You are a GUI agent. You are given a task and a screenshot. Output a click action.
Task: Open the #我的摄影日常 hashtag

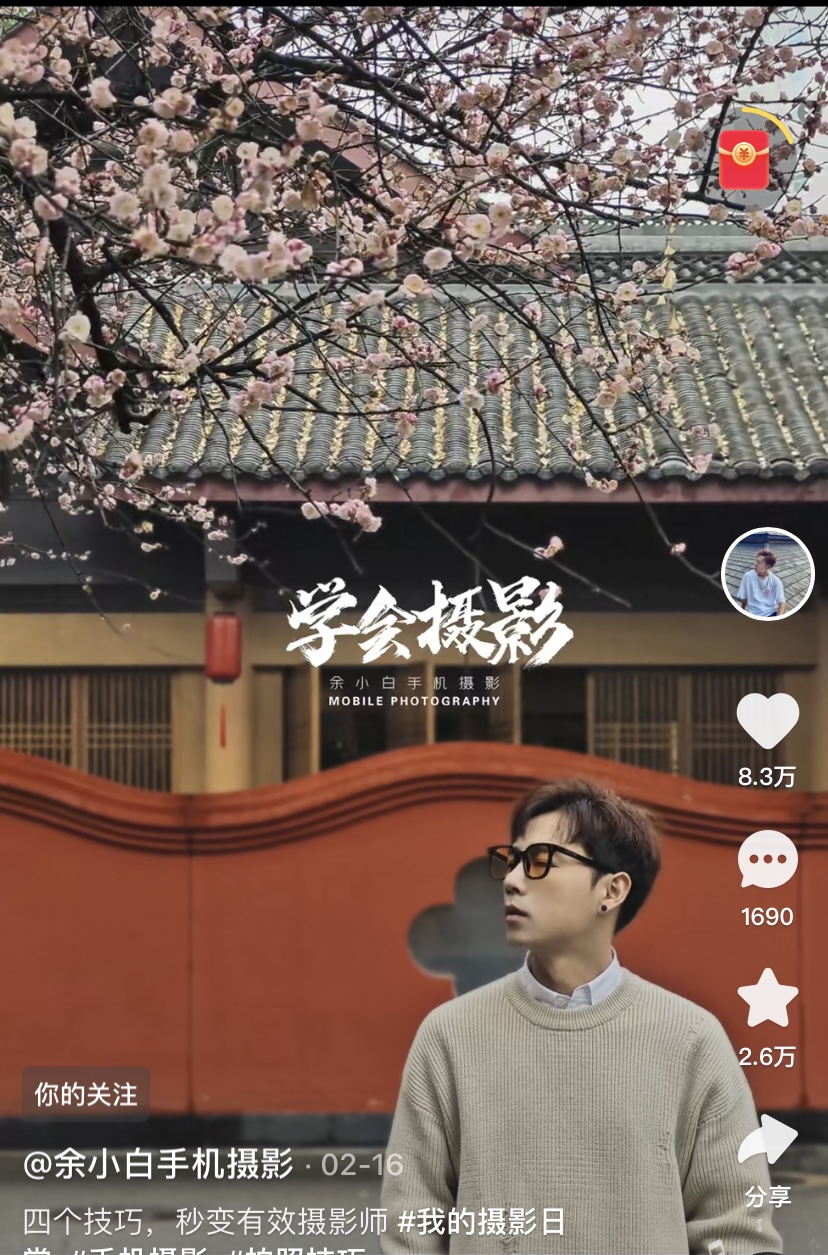point(480,1221)
